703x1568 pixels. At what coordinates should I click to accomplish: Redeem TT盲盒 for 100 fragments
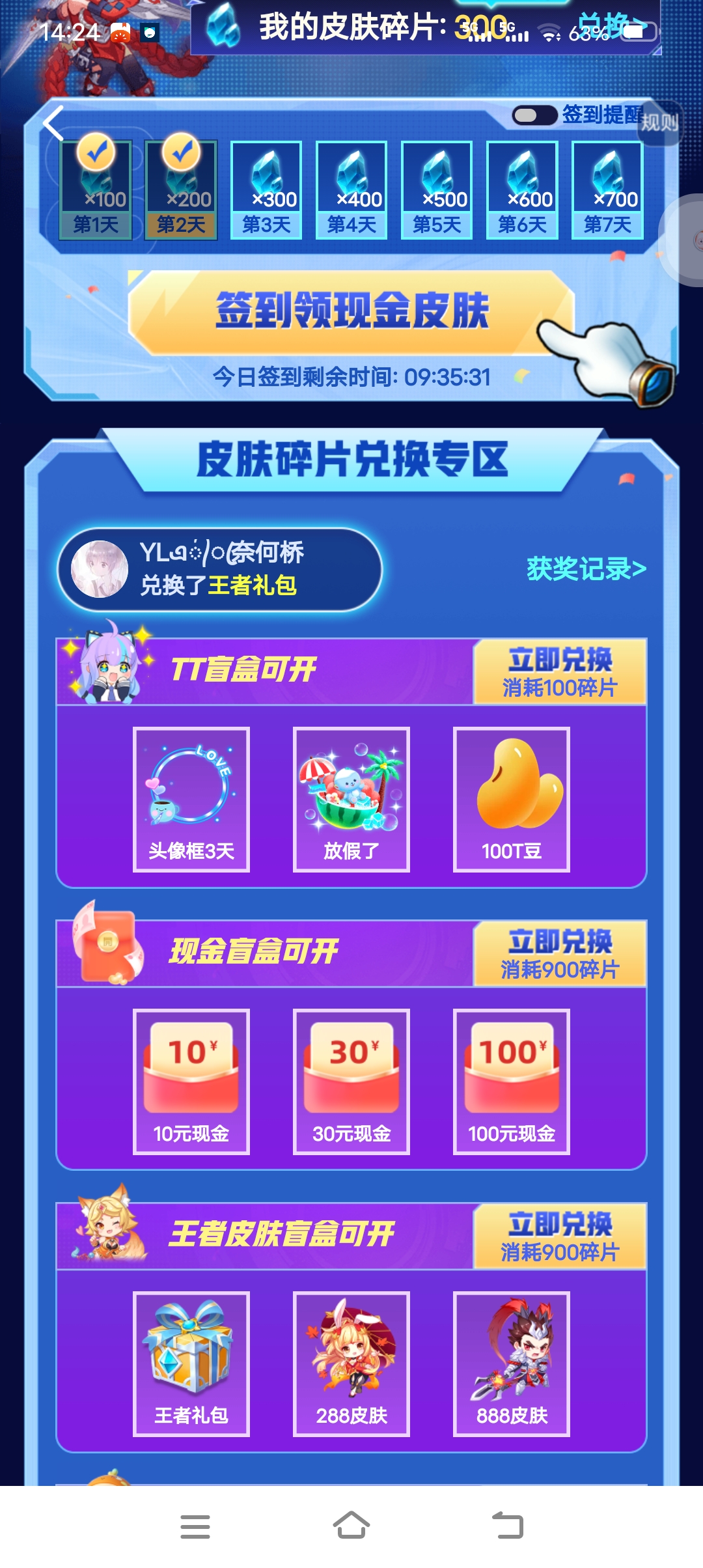click(560, 672)
